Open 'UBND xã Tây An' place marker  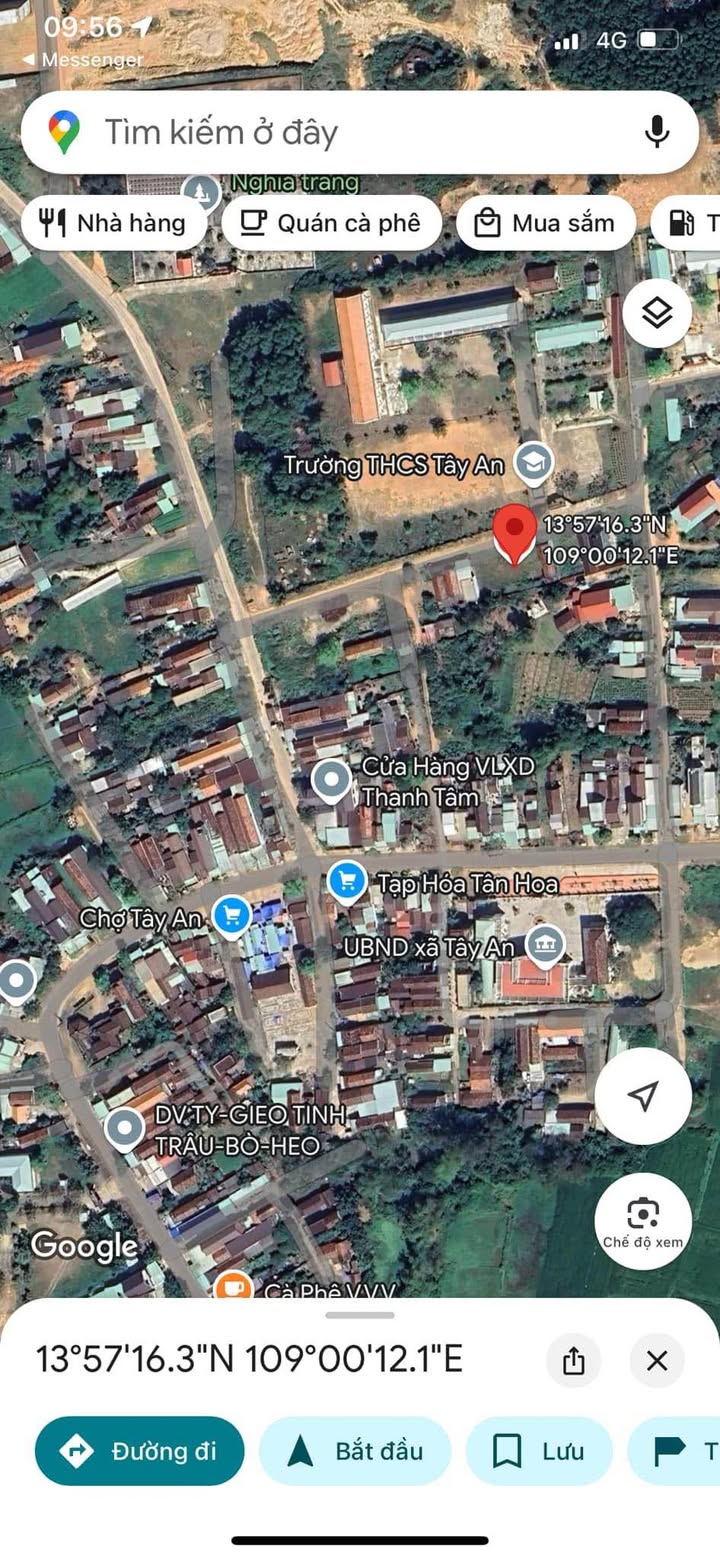546,945
